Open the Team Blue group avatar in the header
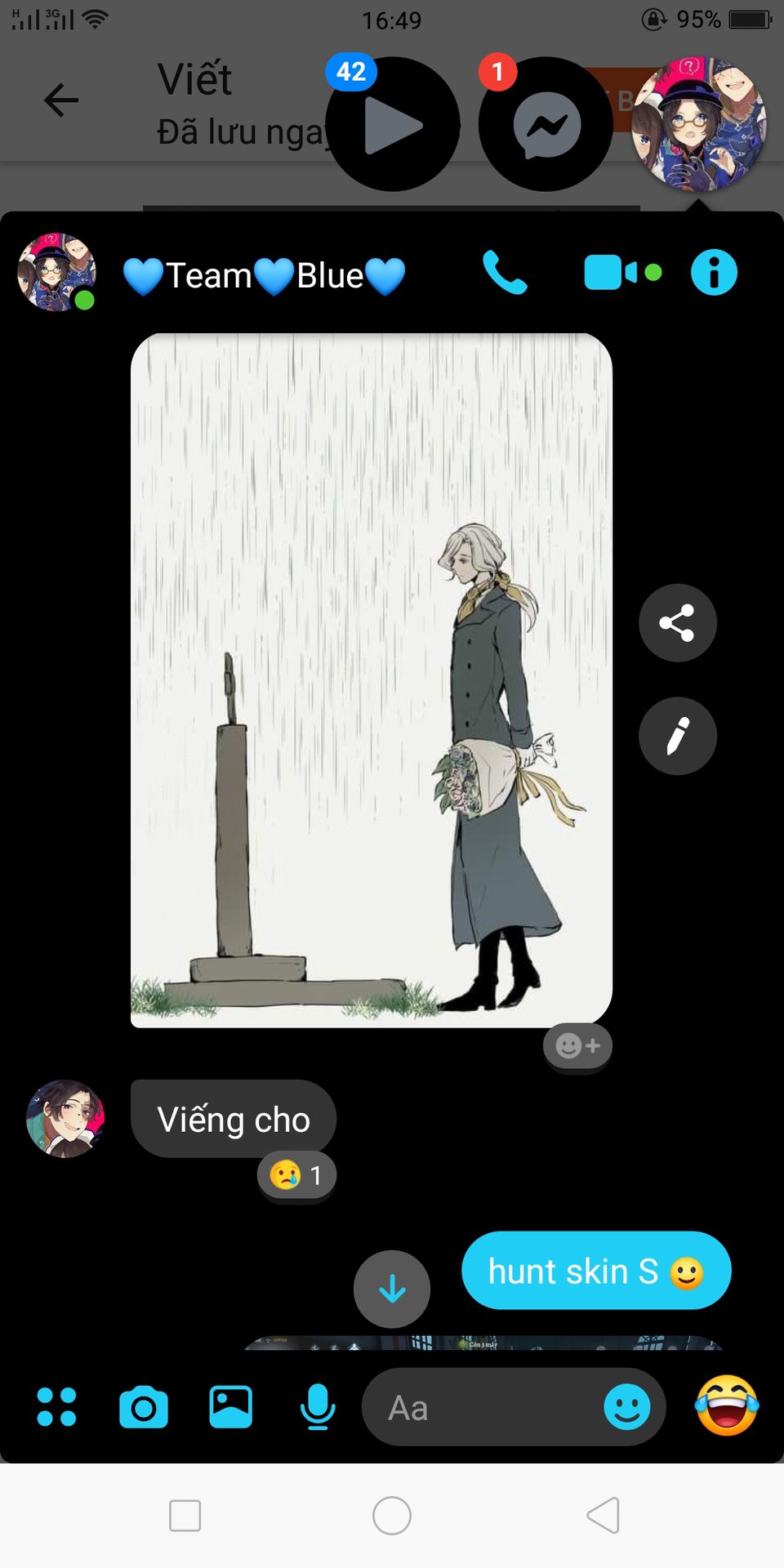 (56, 273)
